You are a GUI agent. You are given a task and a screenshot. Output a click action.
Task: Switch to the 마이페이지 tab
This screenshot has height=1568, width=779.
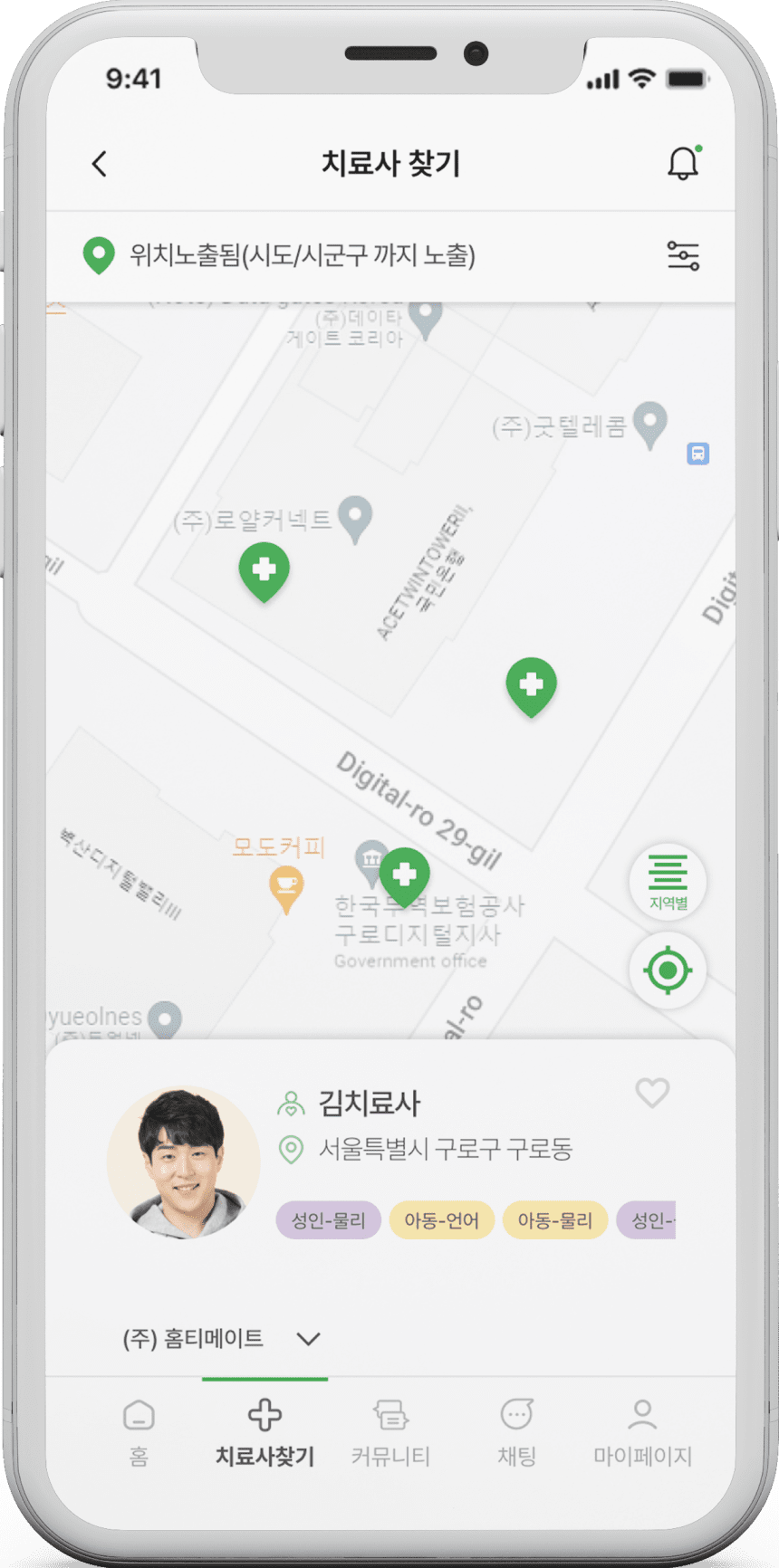click(642, 1432)
